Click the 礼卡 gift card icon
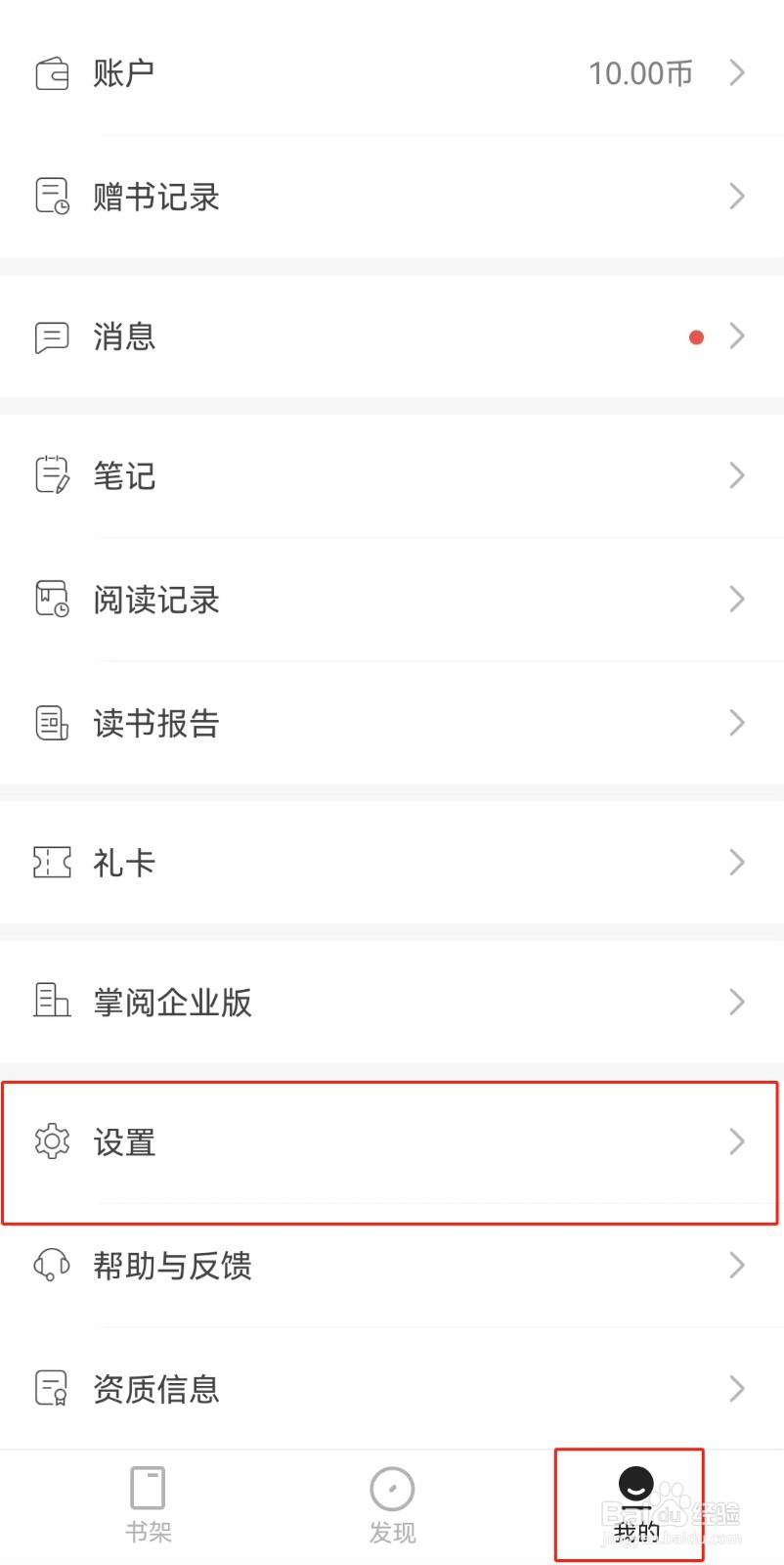Screen dimensions: 784x1565 (x=51, y=862)
